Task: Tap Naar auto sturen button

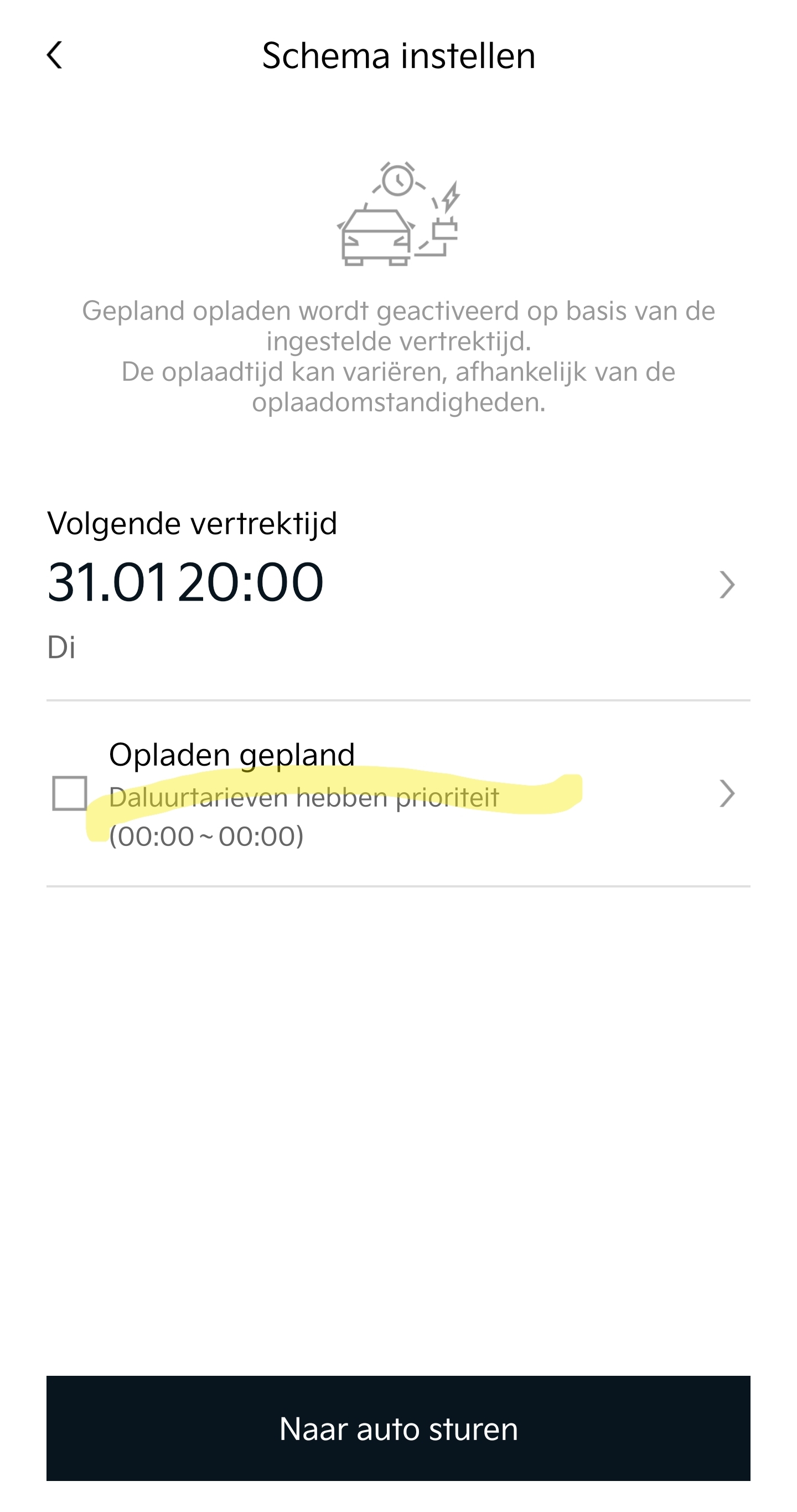Action: (398, 1428)
